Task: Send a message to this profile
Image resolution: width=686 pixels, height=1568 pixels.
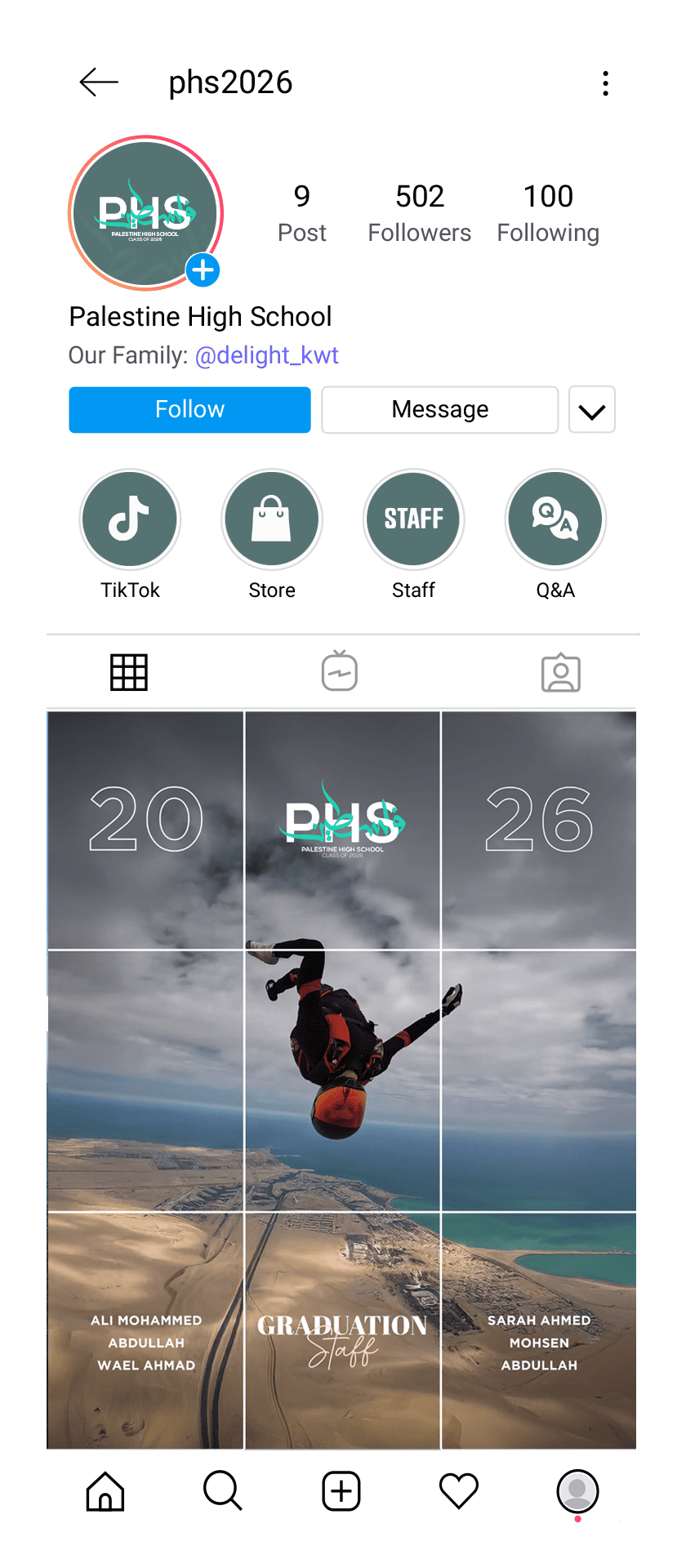Action: [439, 409]
